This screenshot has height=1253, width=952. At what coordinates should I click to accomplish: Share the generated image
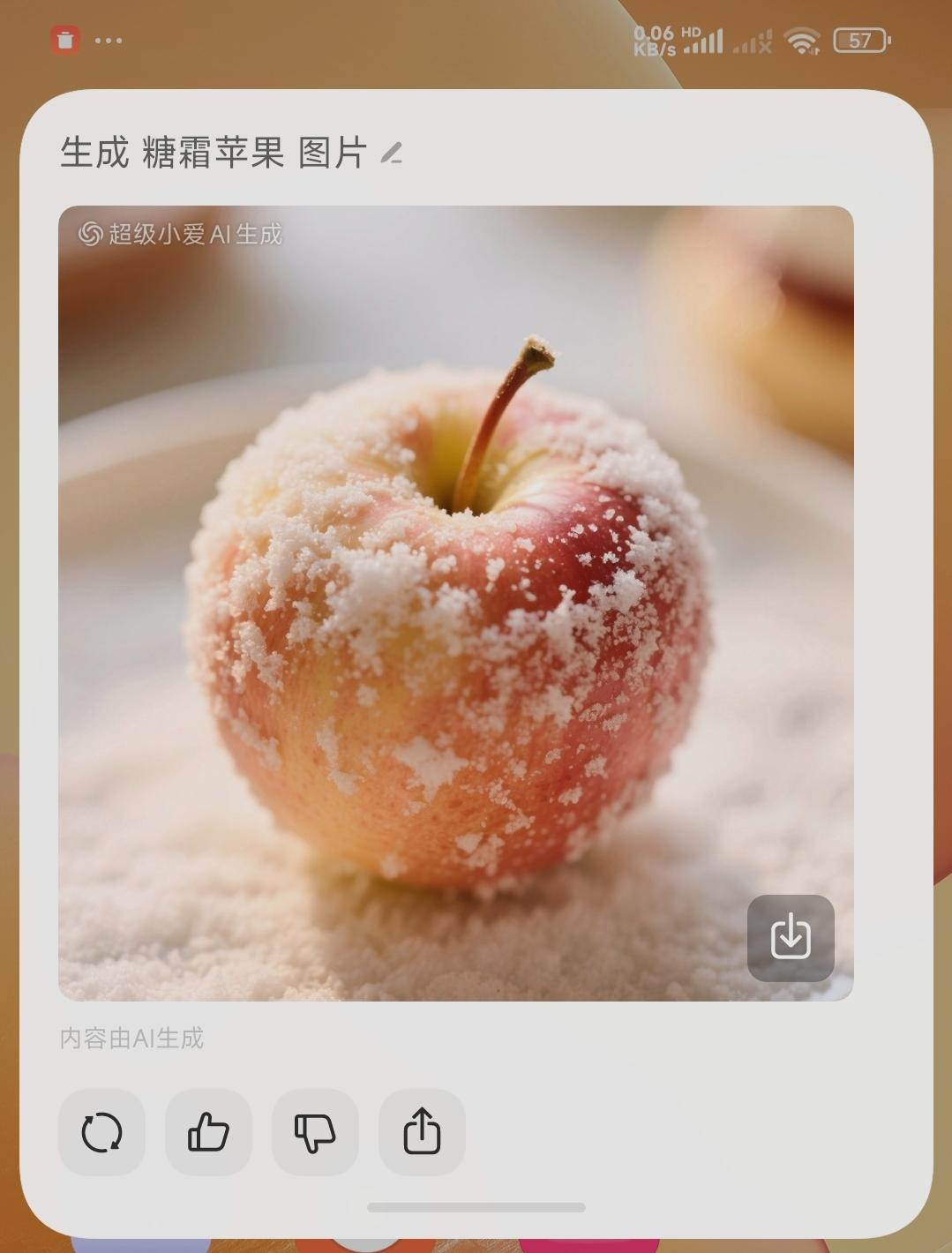click(x=422, y=1132)
